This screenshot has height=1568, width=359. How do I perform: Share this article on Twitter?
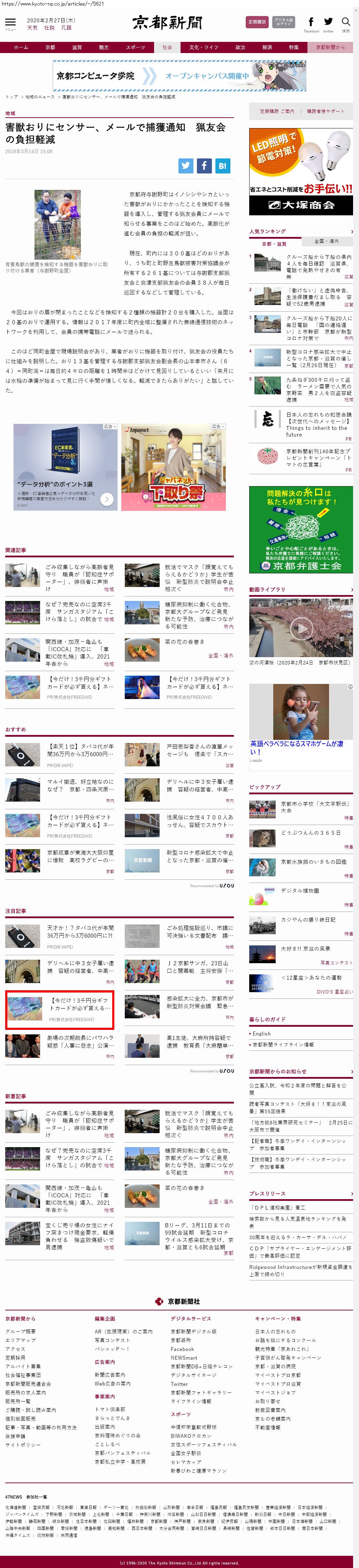tap(186, 165)
